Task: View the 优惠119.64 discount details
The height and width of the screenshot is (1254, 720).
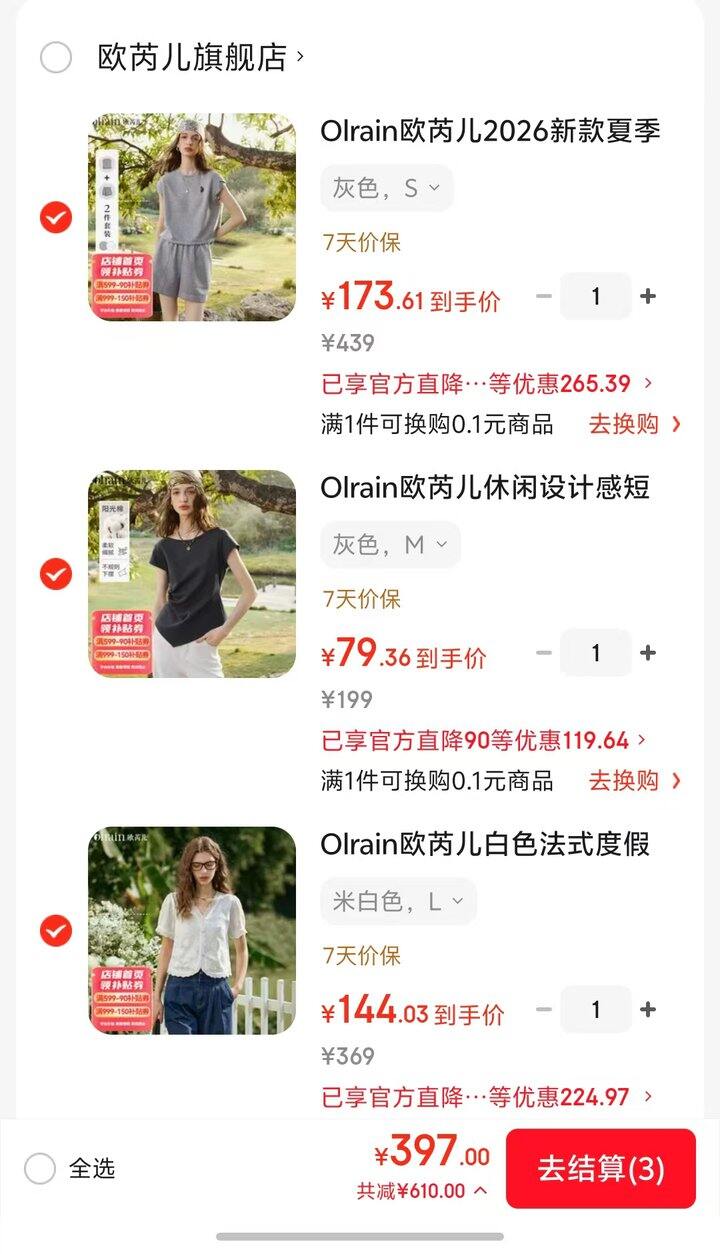Action: [x=484, y=740]
